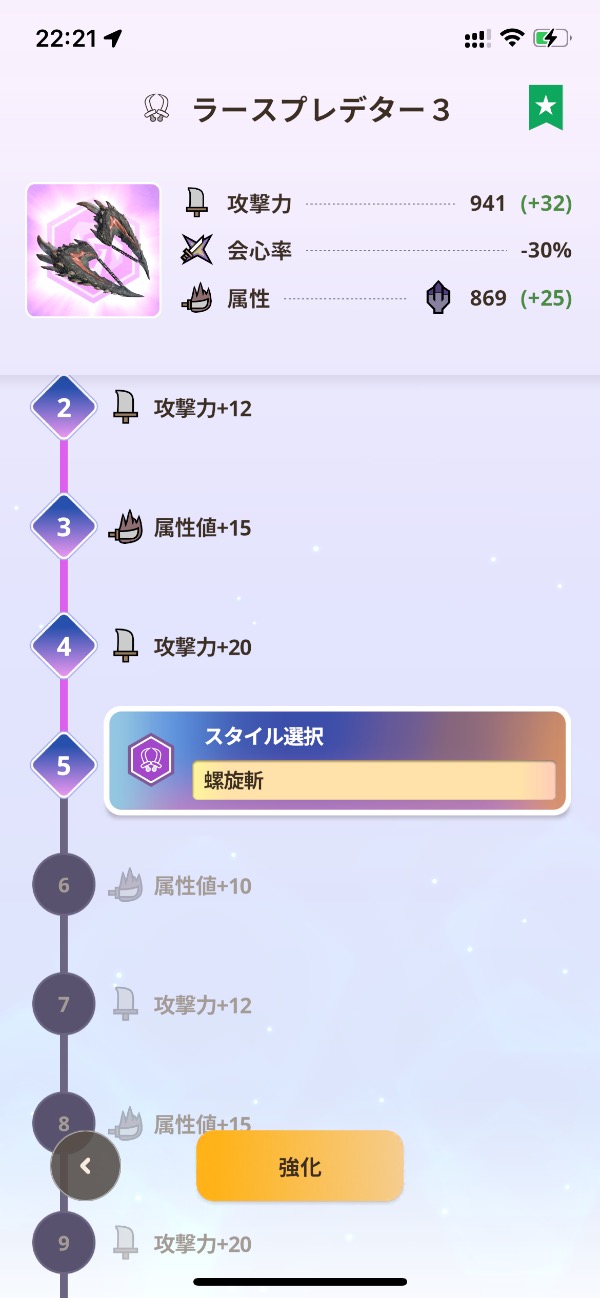The height and width of the screenshot is (1298, 600).
Task: Open the スタイル選択 螺旋斬 style card
Action: pyautogui.click(x=337, y=761)
